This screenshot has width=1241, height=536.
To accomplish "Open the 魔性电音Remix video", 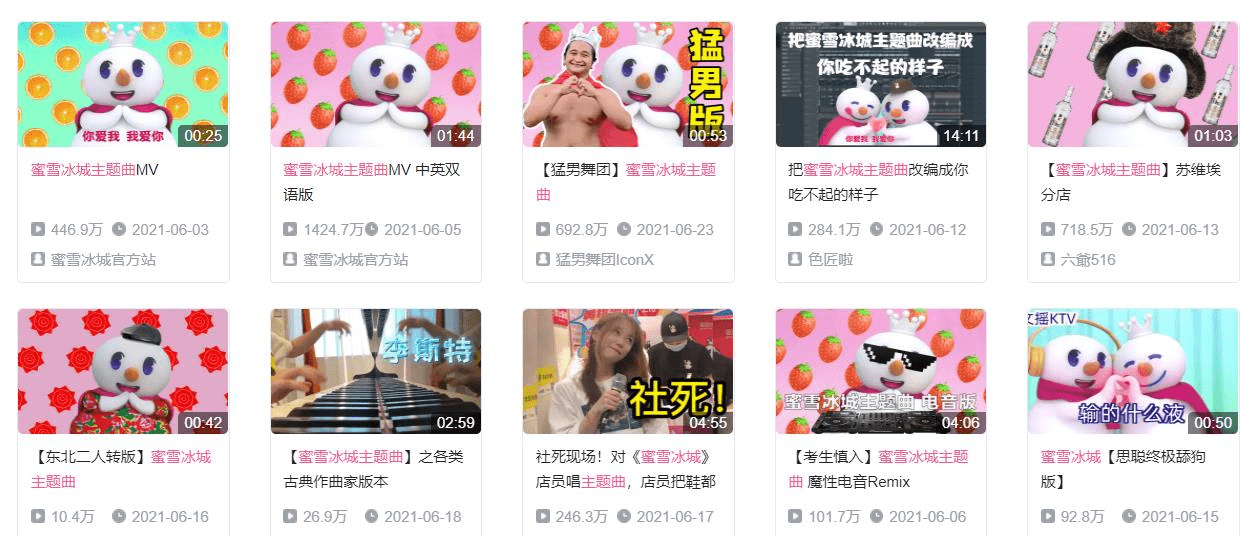I will coord(880,371).
